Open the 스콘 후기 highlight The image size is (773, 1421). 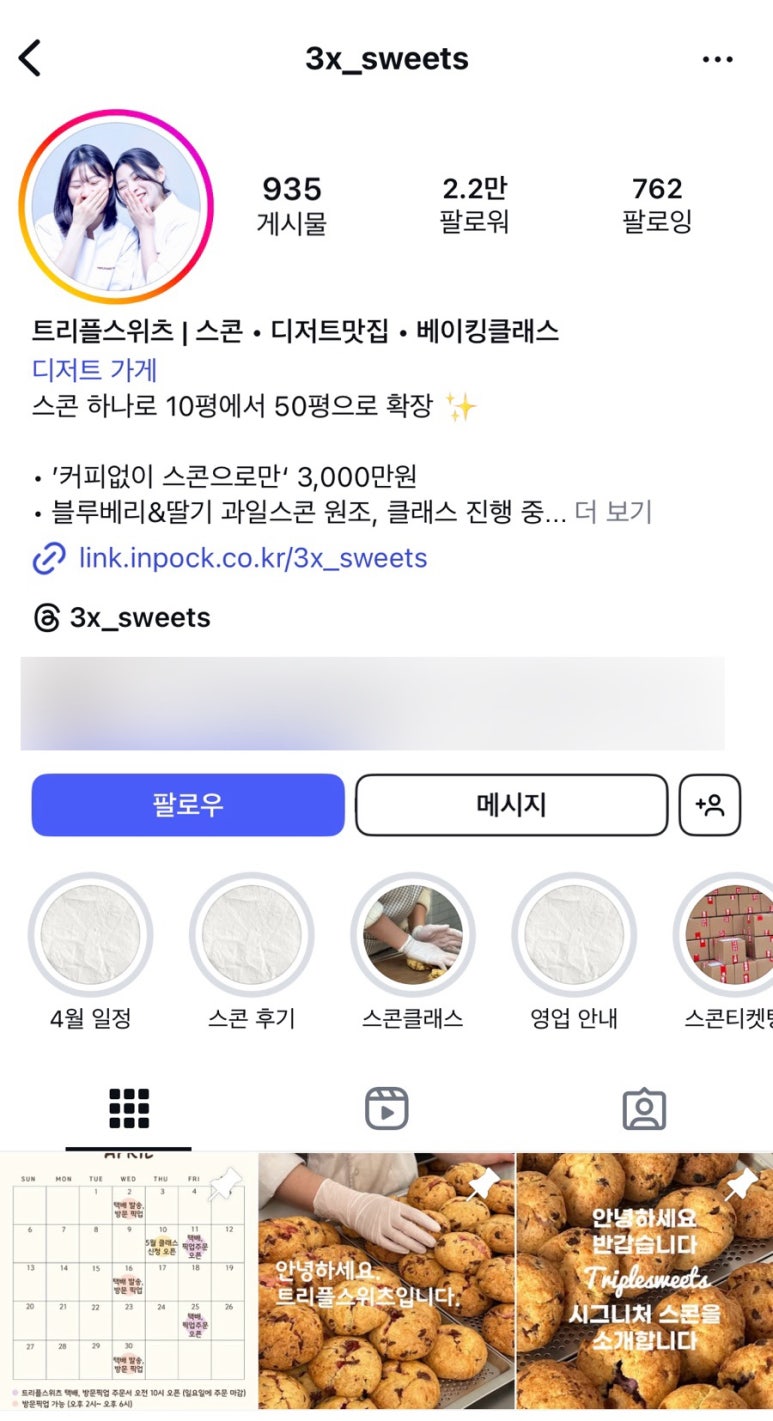point(252,936)
